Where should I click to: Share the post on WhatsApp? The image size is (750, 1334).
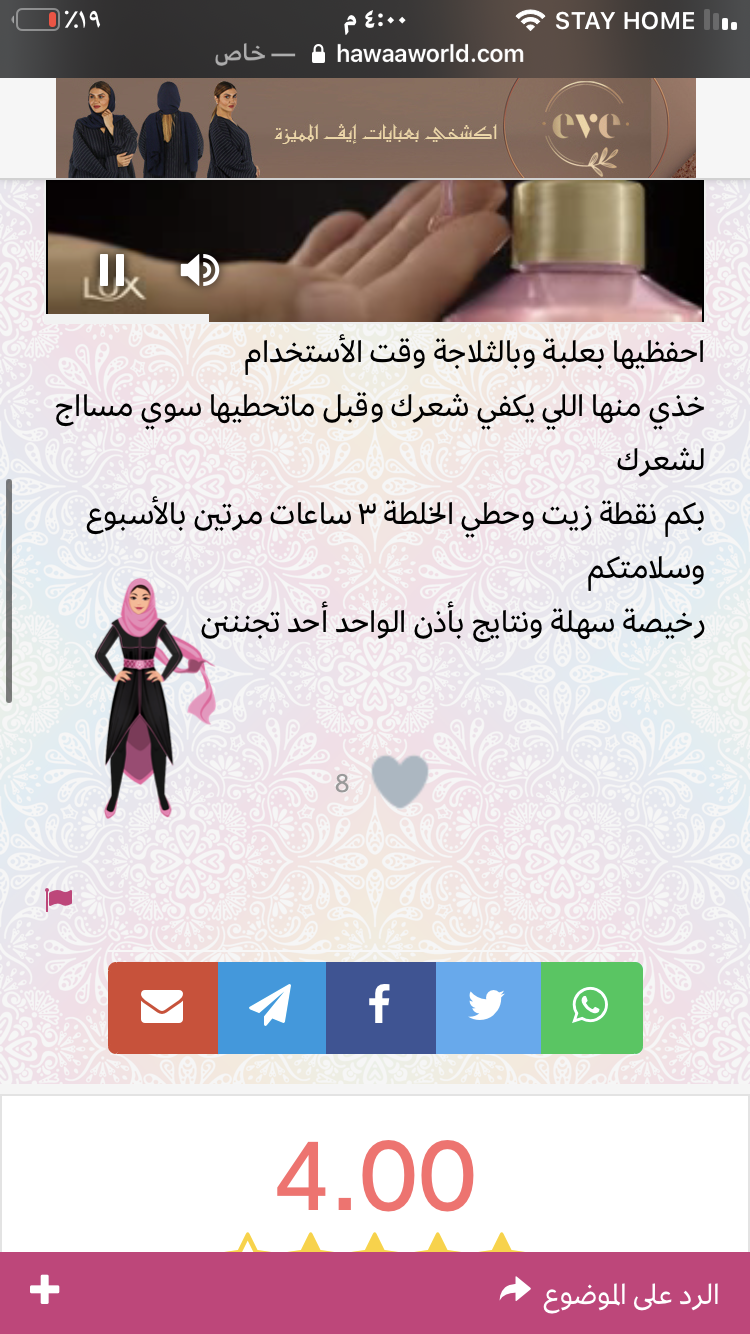pyautogui.click(x=591, y=1007)
